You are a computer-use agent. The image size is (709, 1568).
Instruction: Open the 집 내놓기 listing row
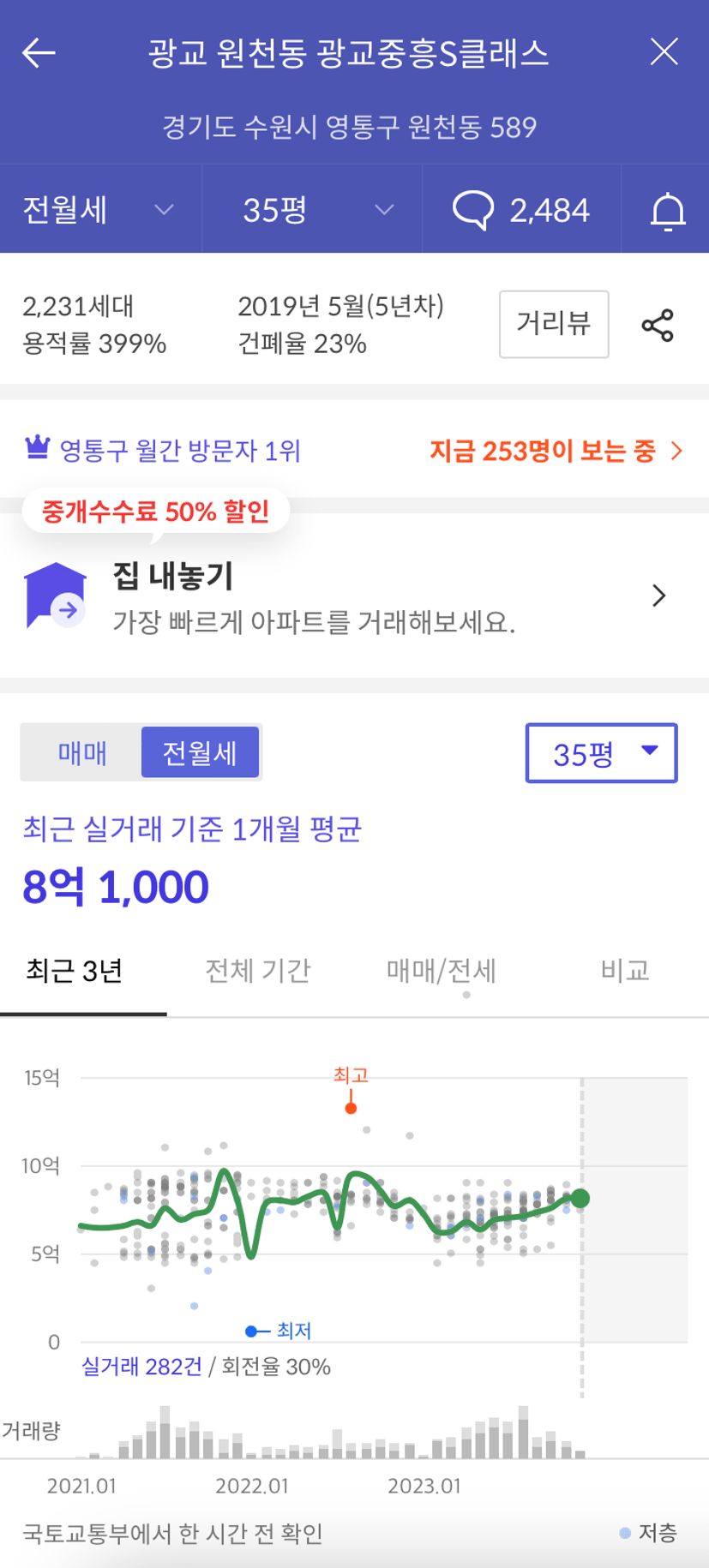(354, 595)
